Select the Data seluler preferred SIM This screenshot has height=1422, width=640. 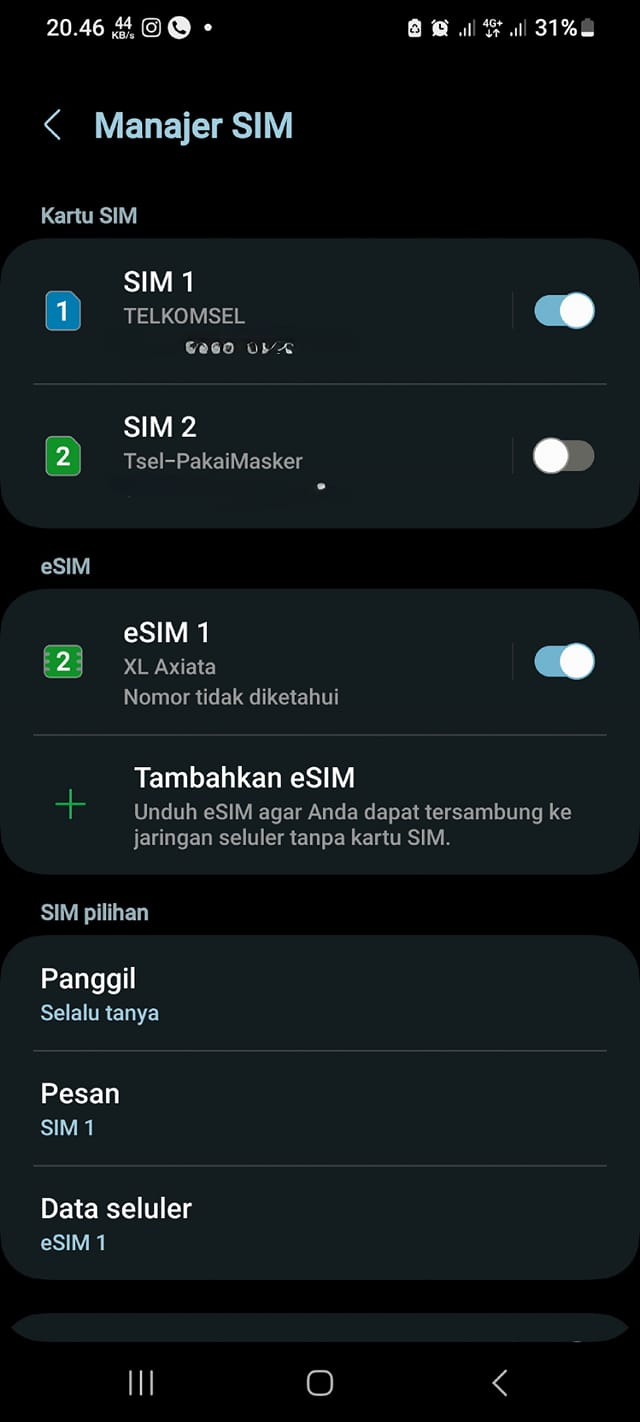point(320,1223)
